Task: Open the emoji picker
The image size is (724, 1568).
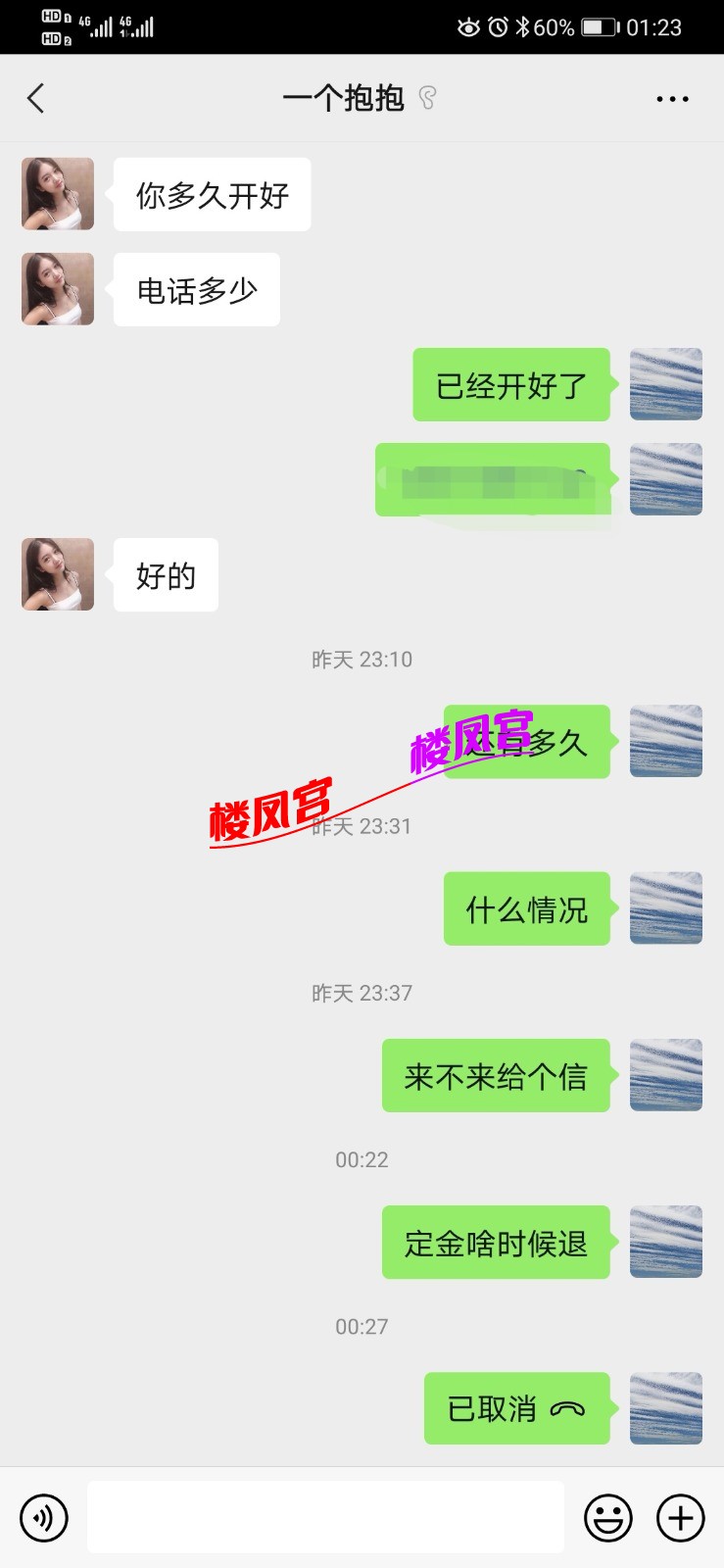Action: [x=608, y=1518]
